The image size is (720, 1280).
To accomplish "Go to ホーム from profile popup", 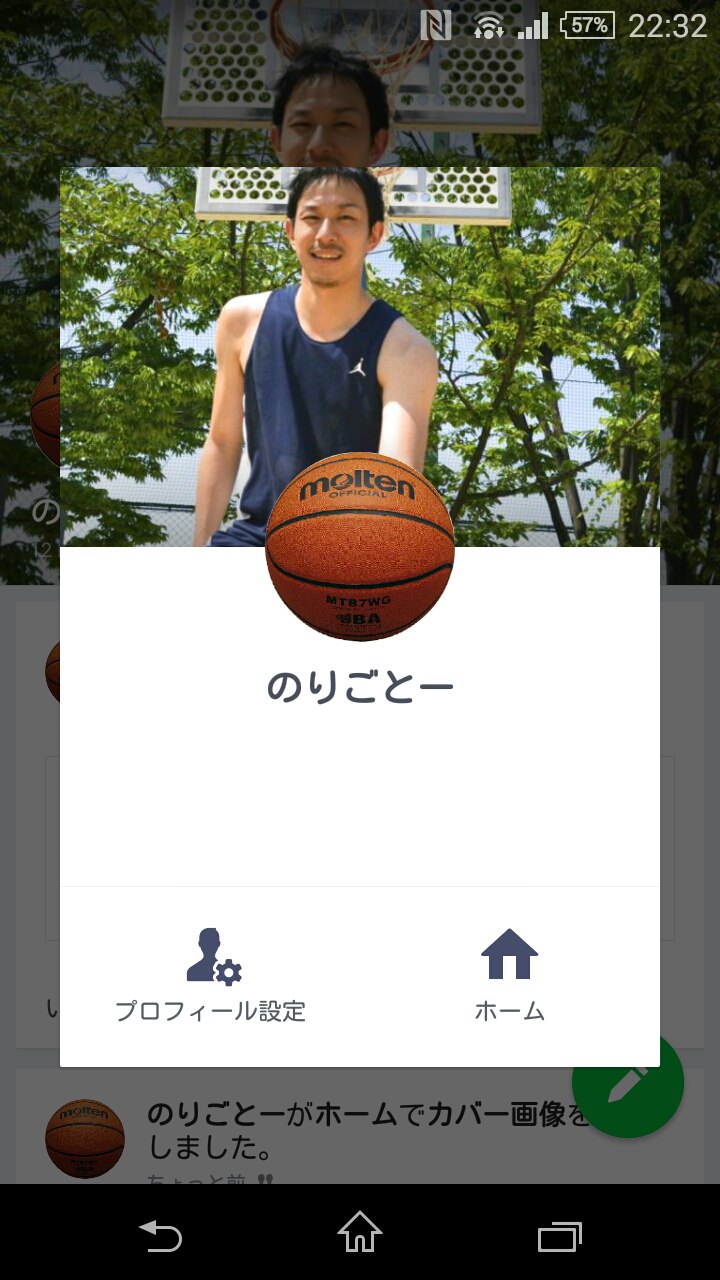I will tap(509, 975).
